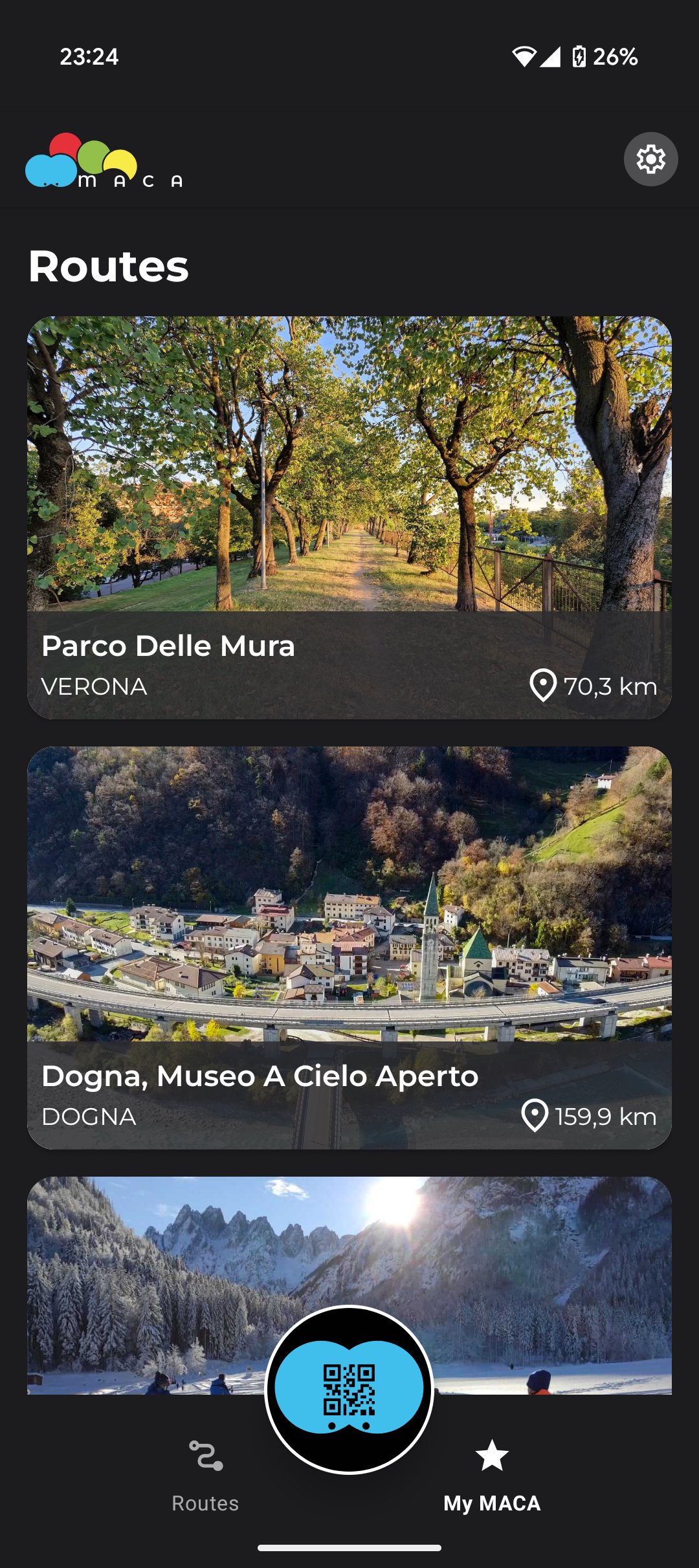Tap the battery charging indicator
699x1568 pixels.
(x=578, y=57)
